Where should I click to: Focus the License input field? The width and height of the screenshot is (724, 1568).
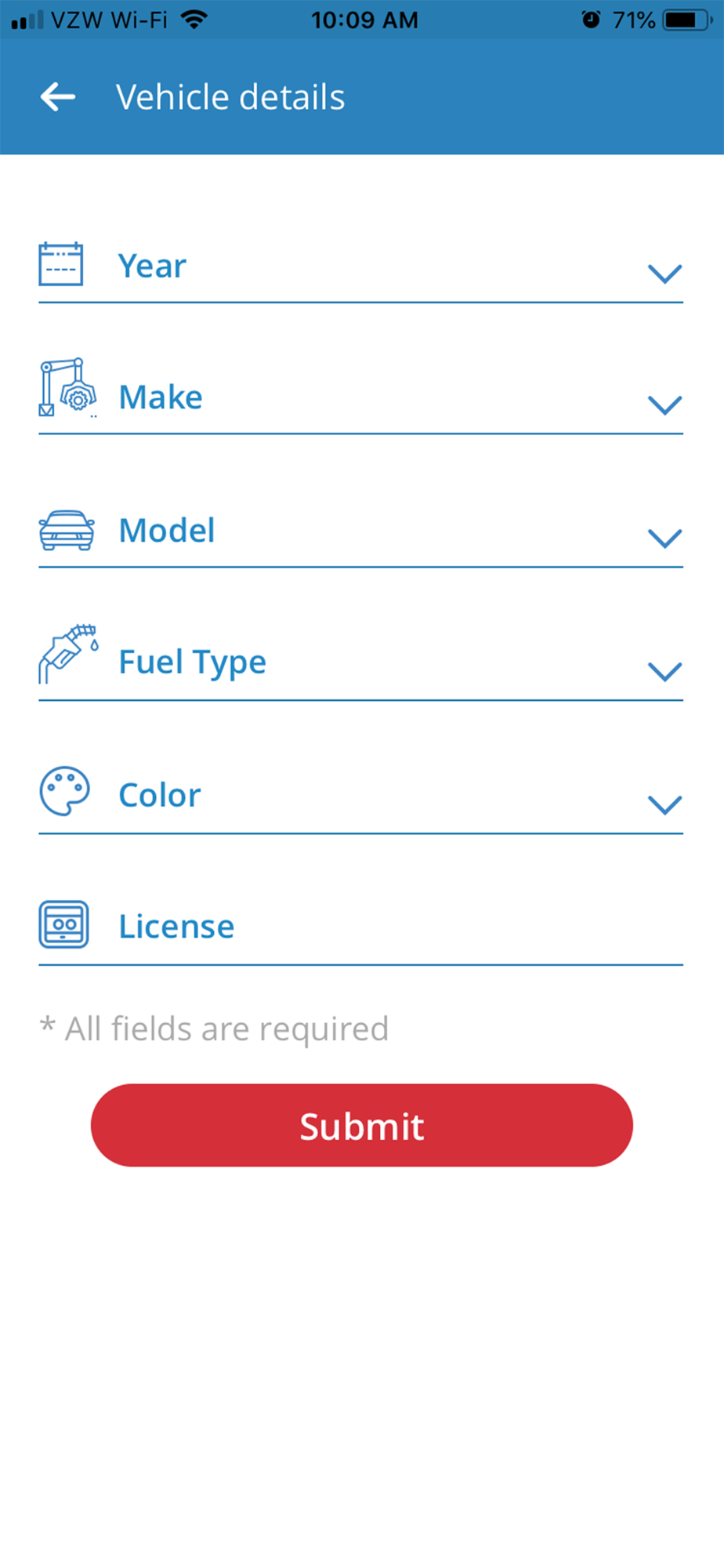pos(392,927)
